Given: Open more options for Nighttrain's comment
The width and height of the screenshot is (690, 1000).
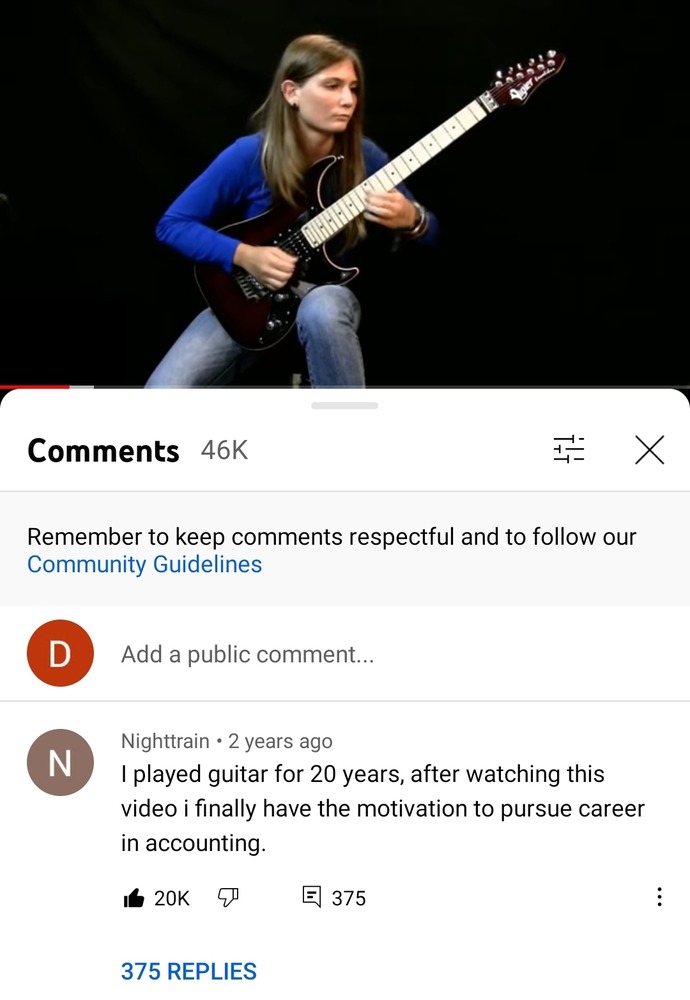Looking at the screenshot, I should [x=659, y=898].
